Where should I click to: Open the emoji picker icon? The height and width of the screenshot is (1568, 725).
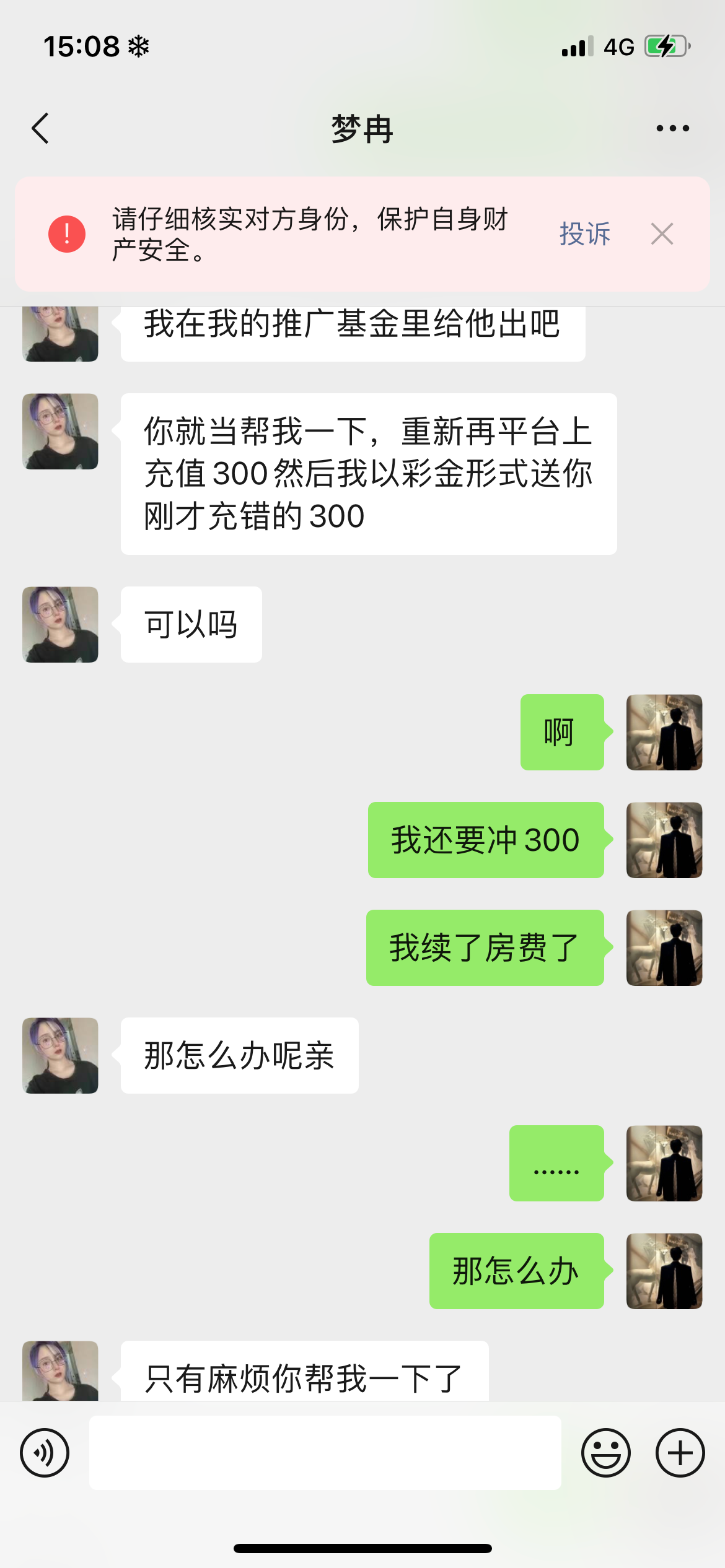(x=606, y=1452)
